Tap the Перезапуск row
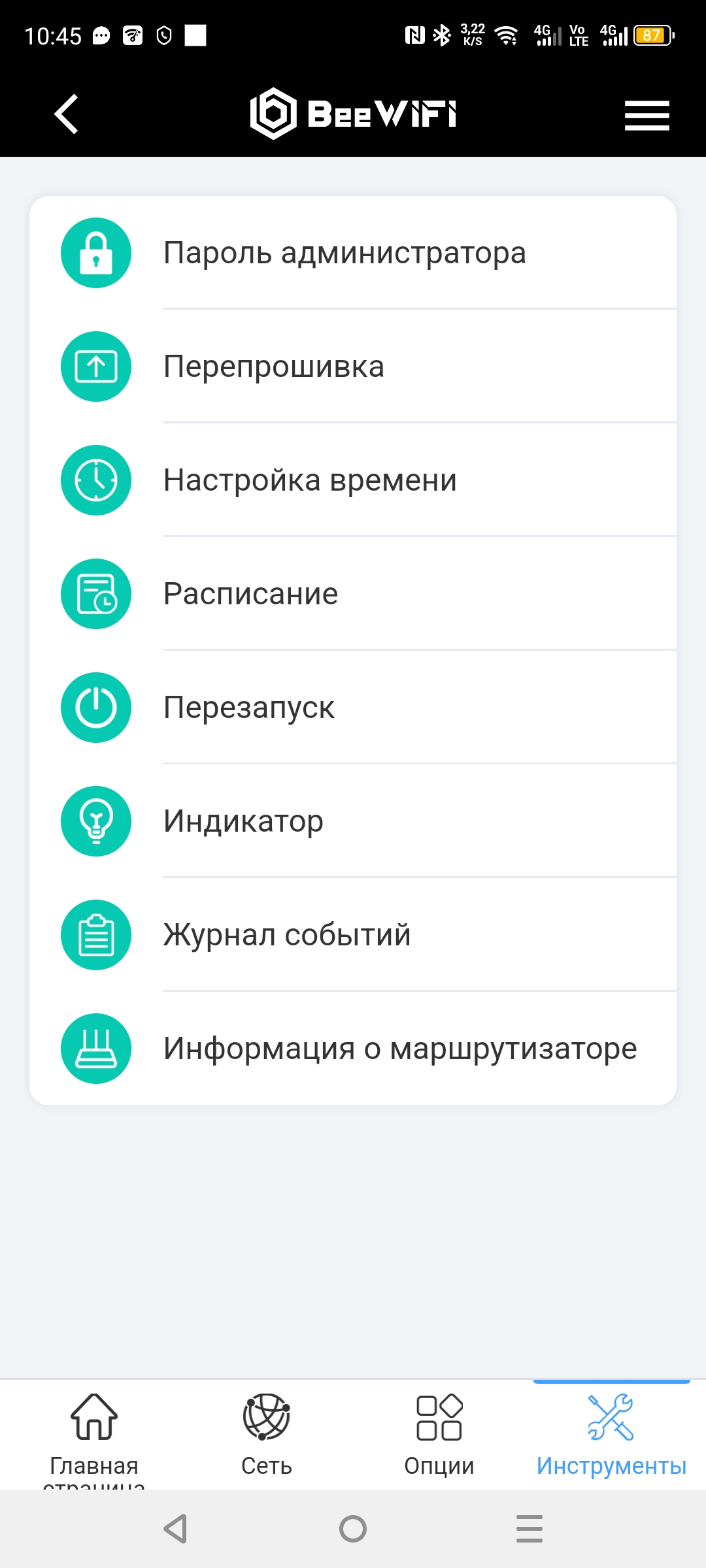Screen dimensions: 706x1568 353,708
